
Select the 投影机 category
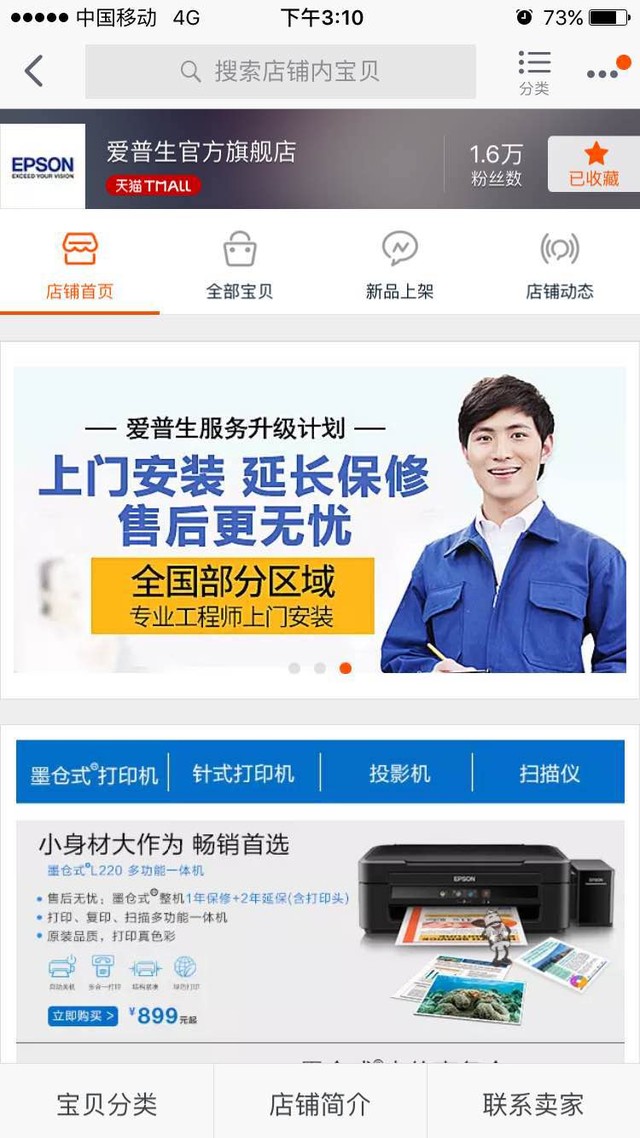[x=399, y=773]
